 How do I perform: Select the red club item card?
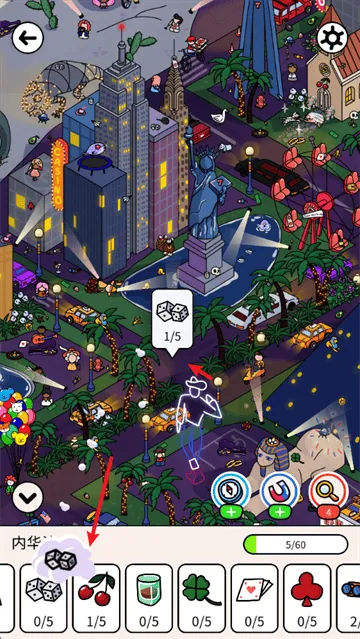click(x=307, y=598)
